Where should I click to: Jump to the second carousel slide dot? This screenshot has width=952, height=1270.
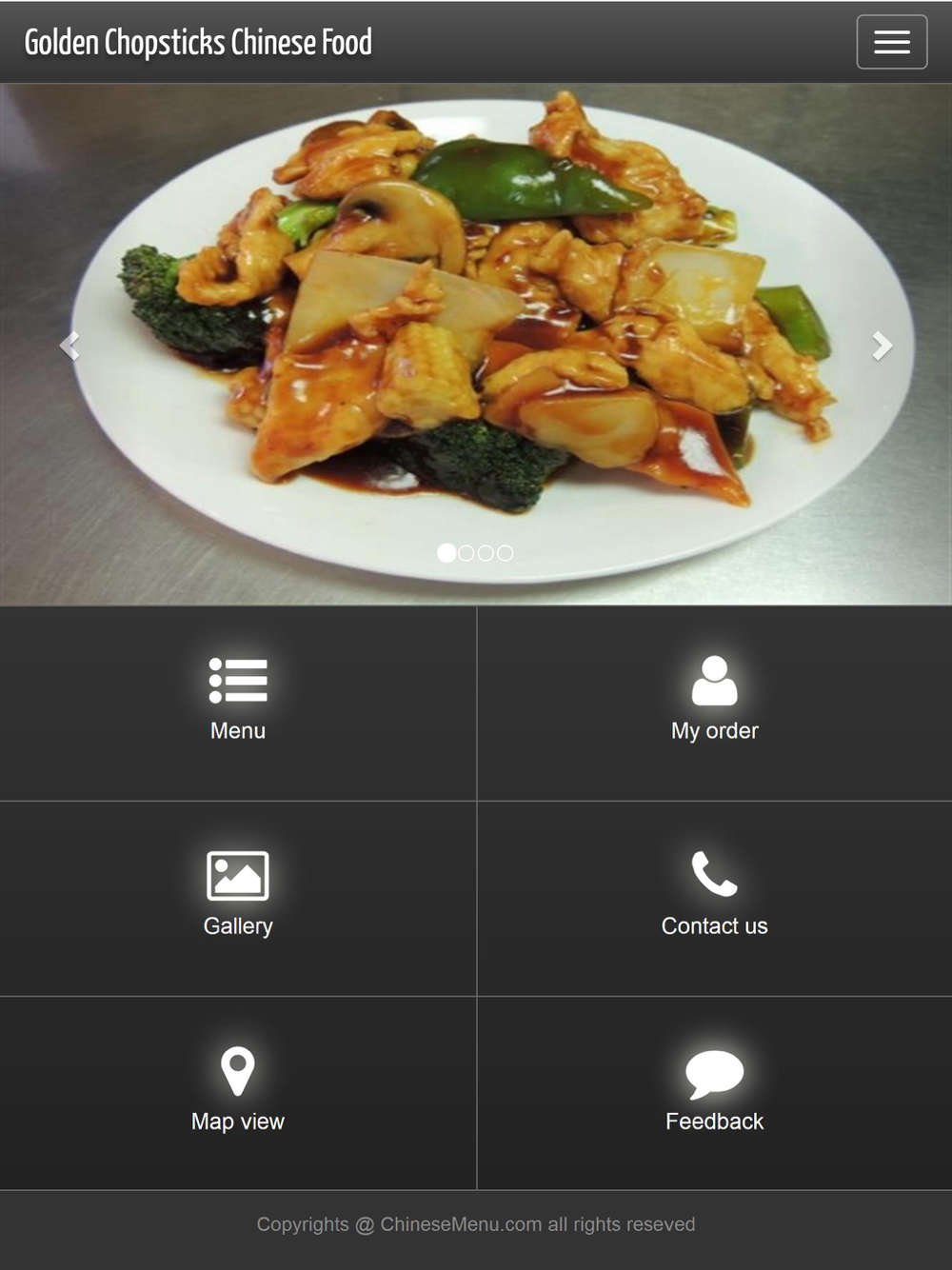click(x=466, y=553)
